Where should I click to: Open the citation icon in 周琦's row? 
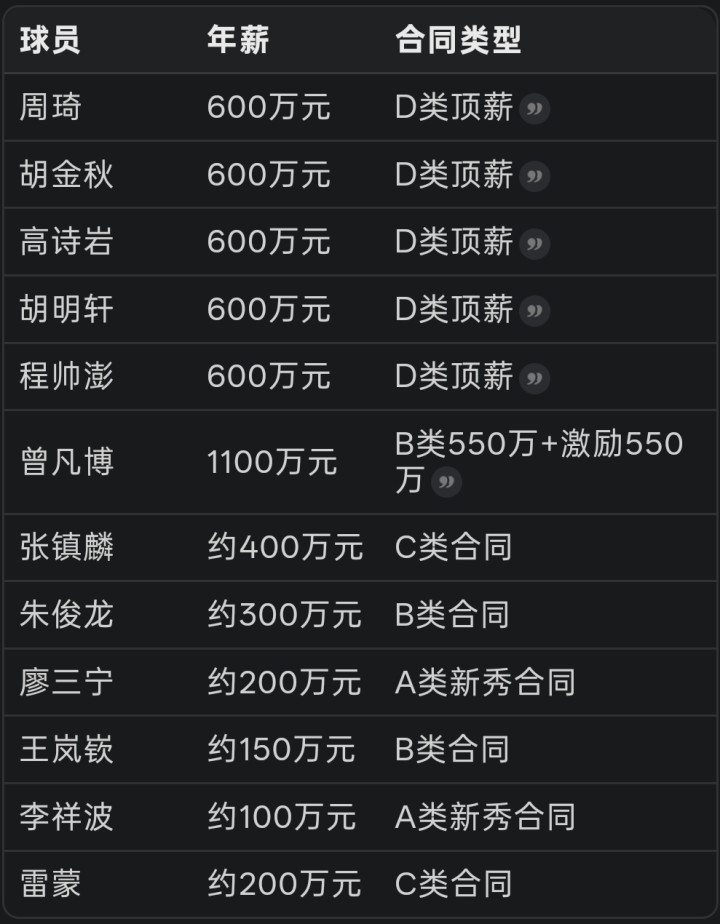click(x=534, y=109)
